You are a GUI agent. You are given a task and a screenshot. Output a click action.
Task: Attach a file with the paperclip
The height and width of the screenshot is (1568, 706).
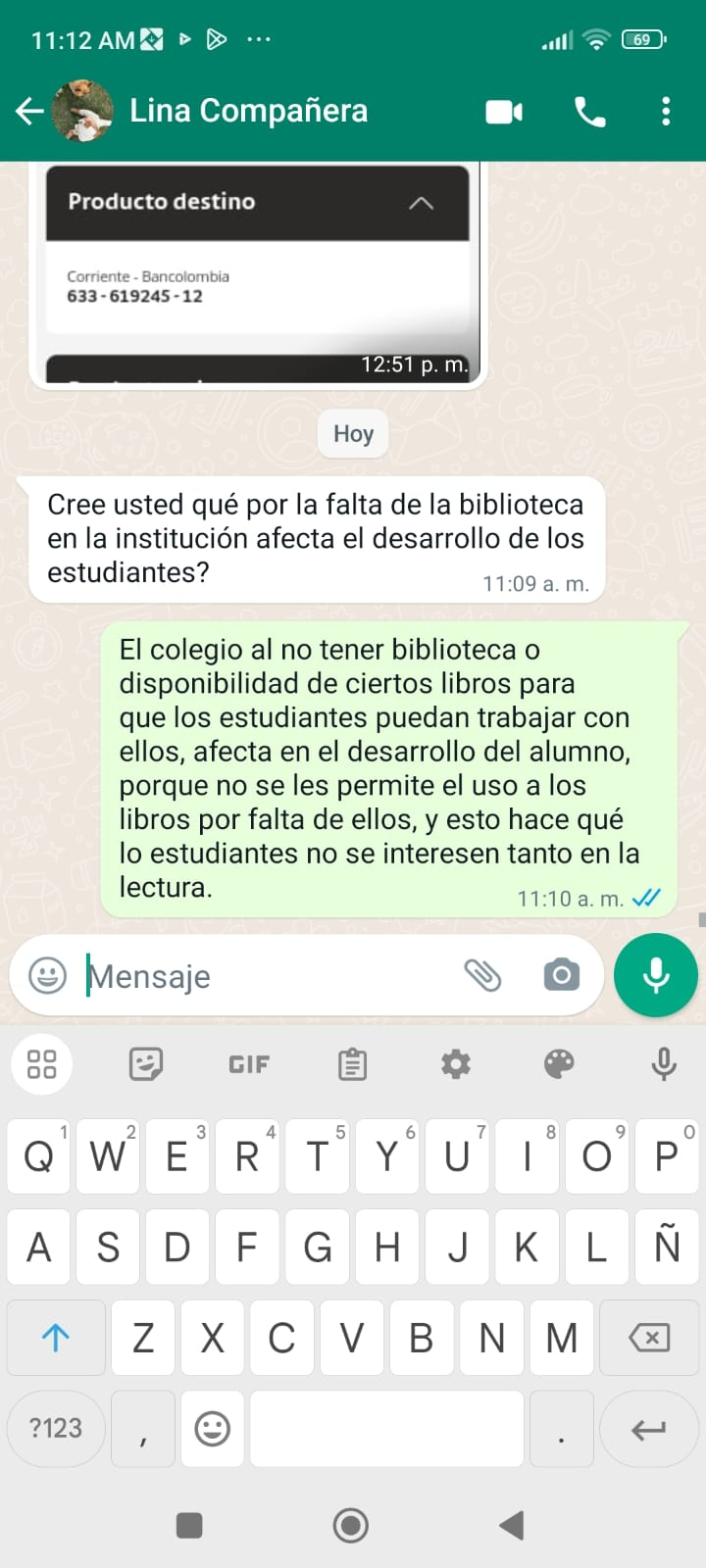[x=482, y=975]
